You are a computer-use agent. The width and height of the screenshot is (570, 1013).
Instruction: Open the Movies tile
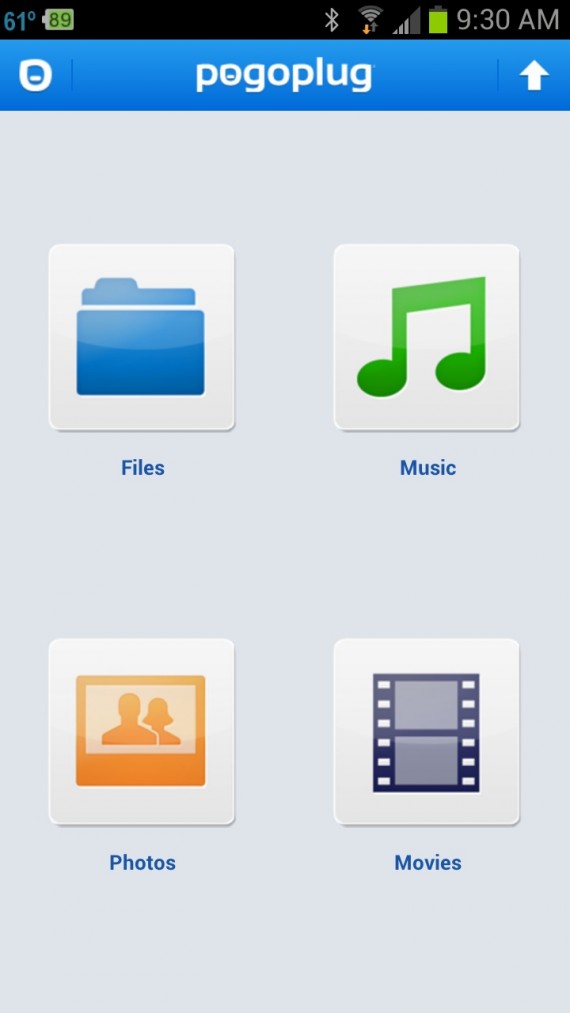[x=427, y=731]
